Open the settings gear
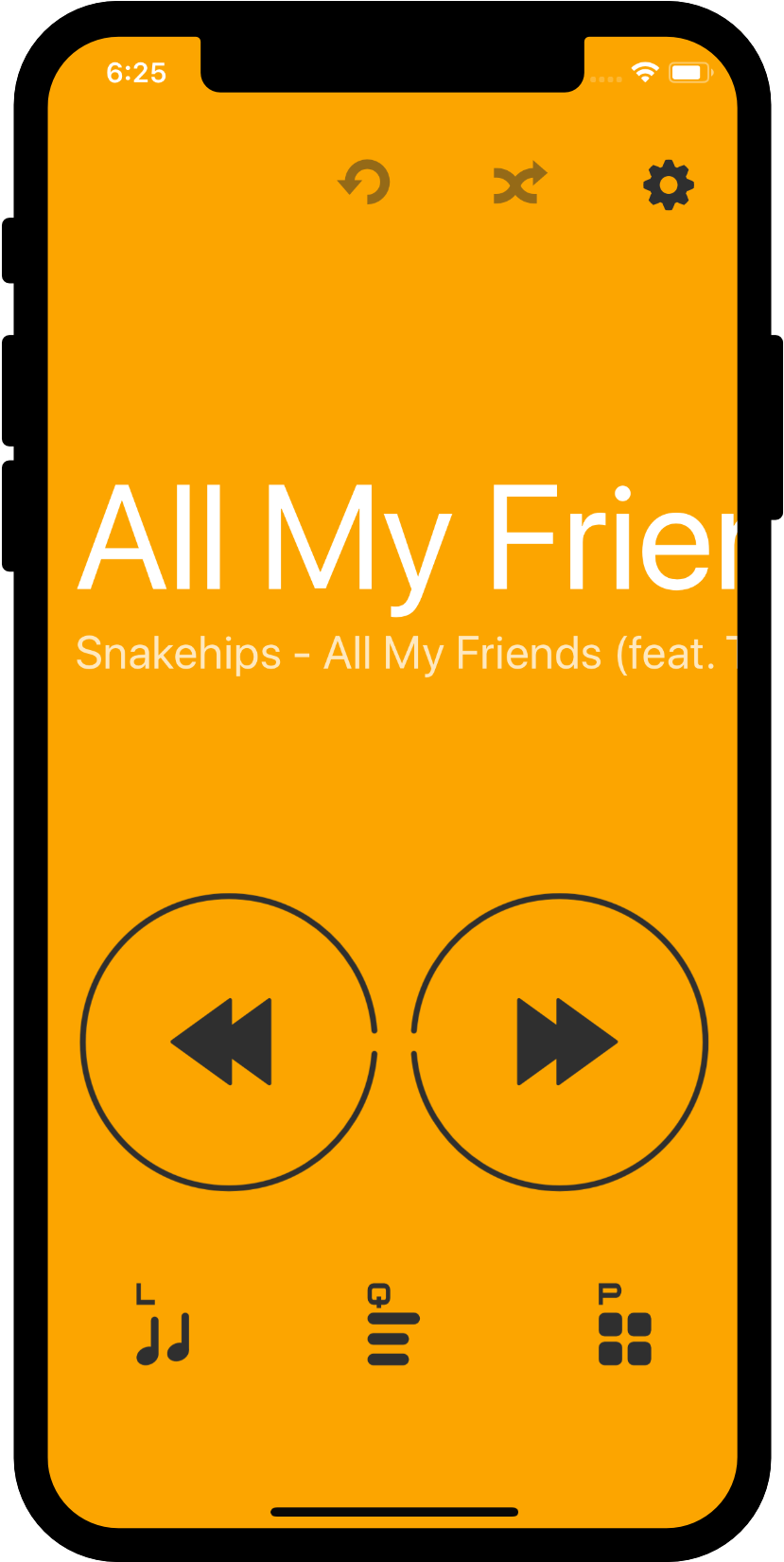Viewport: 784px width, 1562px height. click(x=669, y=184)
